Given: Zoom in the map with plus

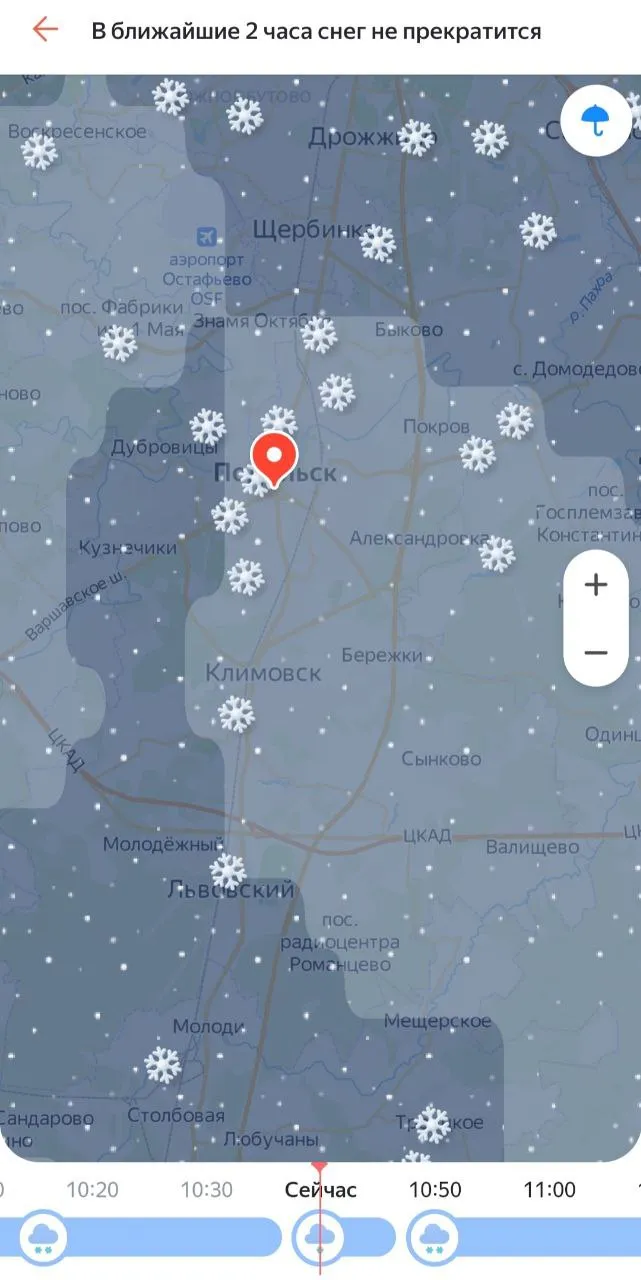Looking at the screenshot, I should (x=596, y=585).
